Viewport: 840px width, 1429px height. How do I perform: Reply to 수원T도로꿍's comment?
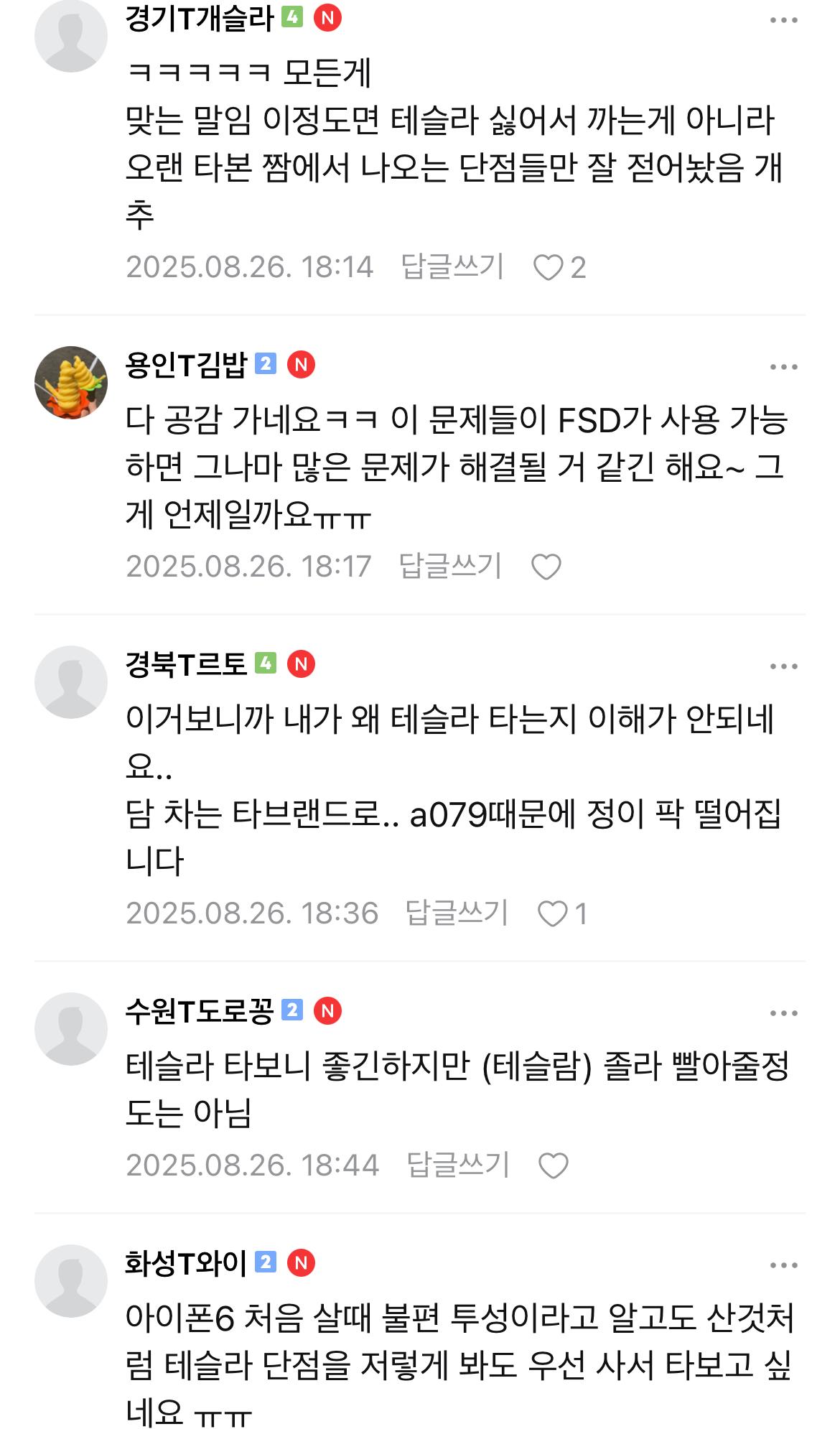(x=458, y=1165)
